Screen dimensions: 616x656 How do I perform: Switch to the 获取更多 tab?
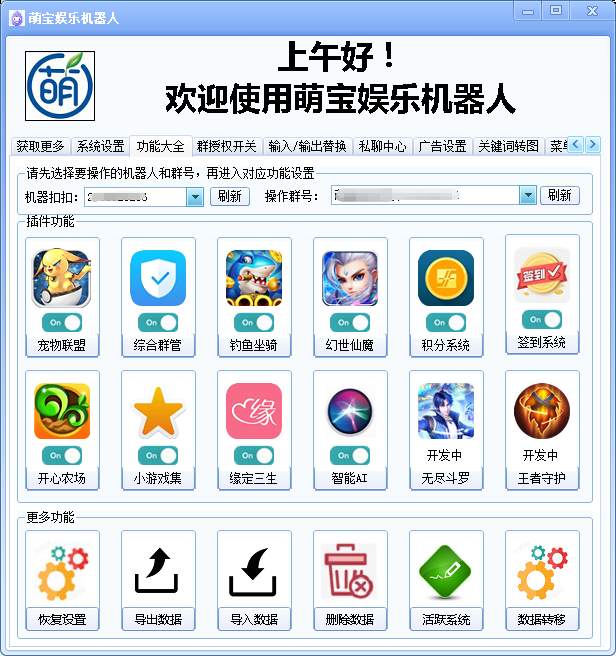[40, 146]
